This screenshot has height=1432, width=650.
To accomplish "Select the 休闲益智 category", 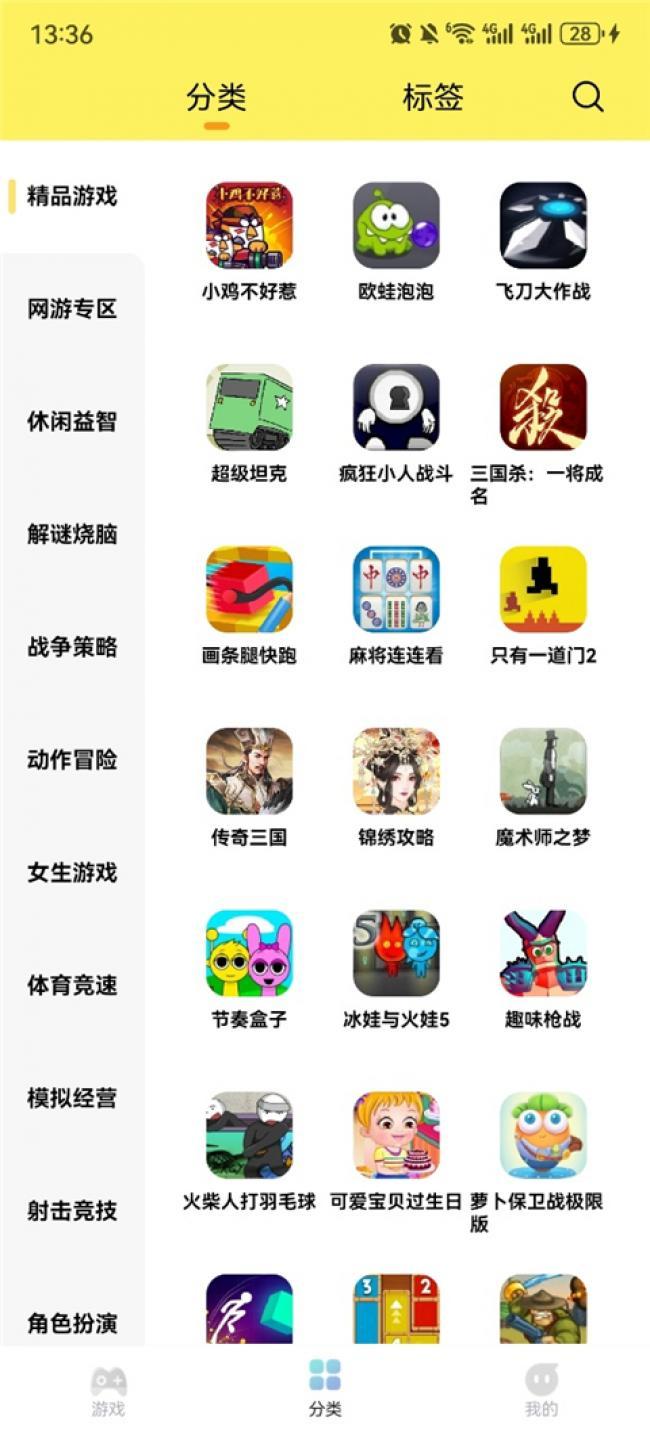I will click(x=72, y=421).
